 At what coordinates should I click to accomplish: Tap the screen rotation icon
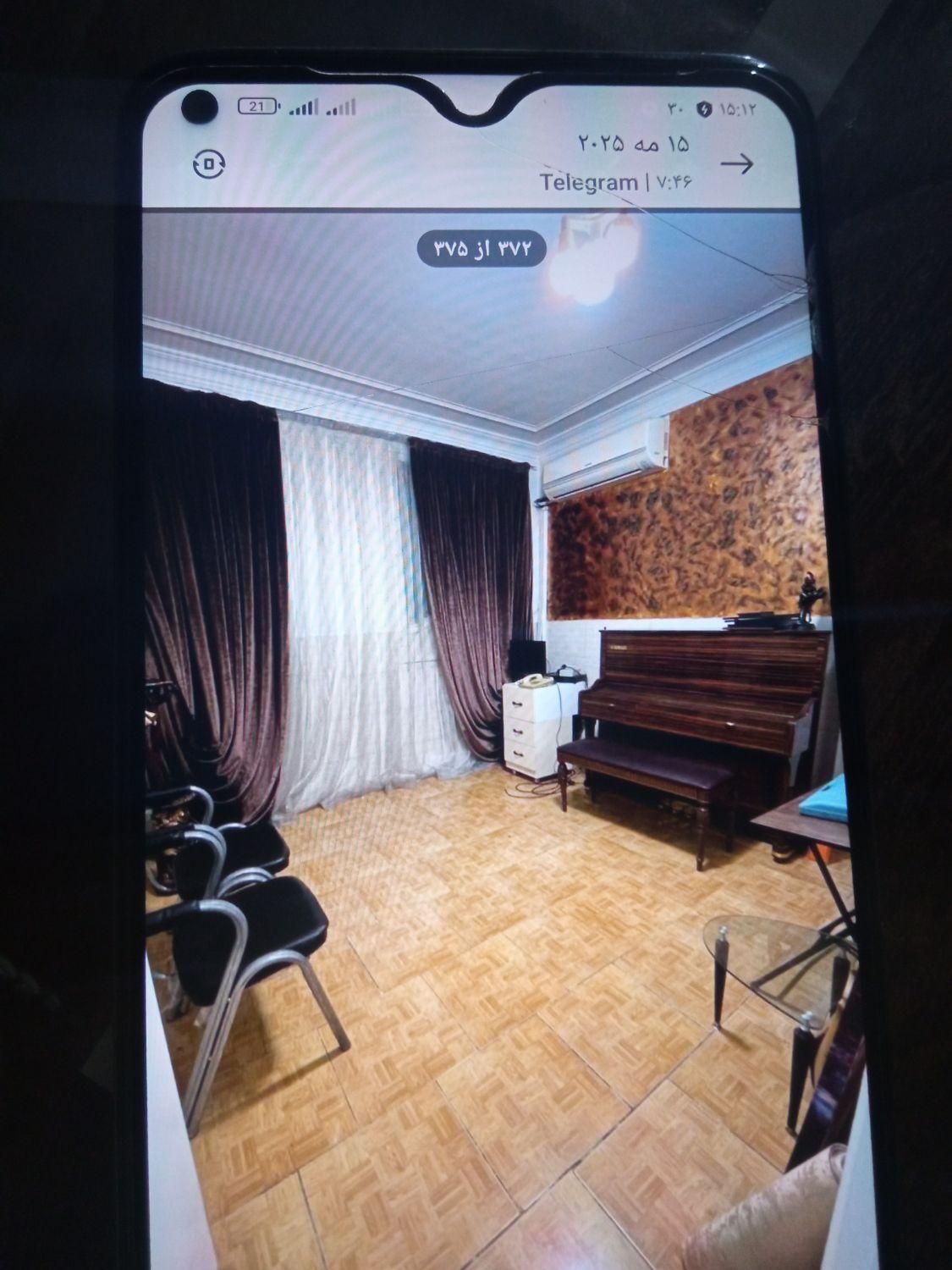208,164
